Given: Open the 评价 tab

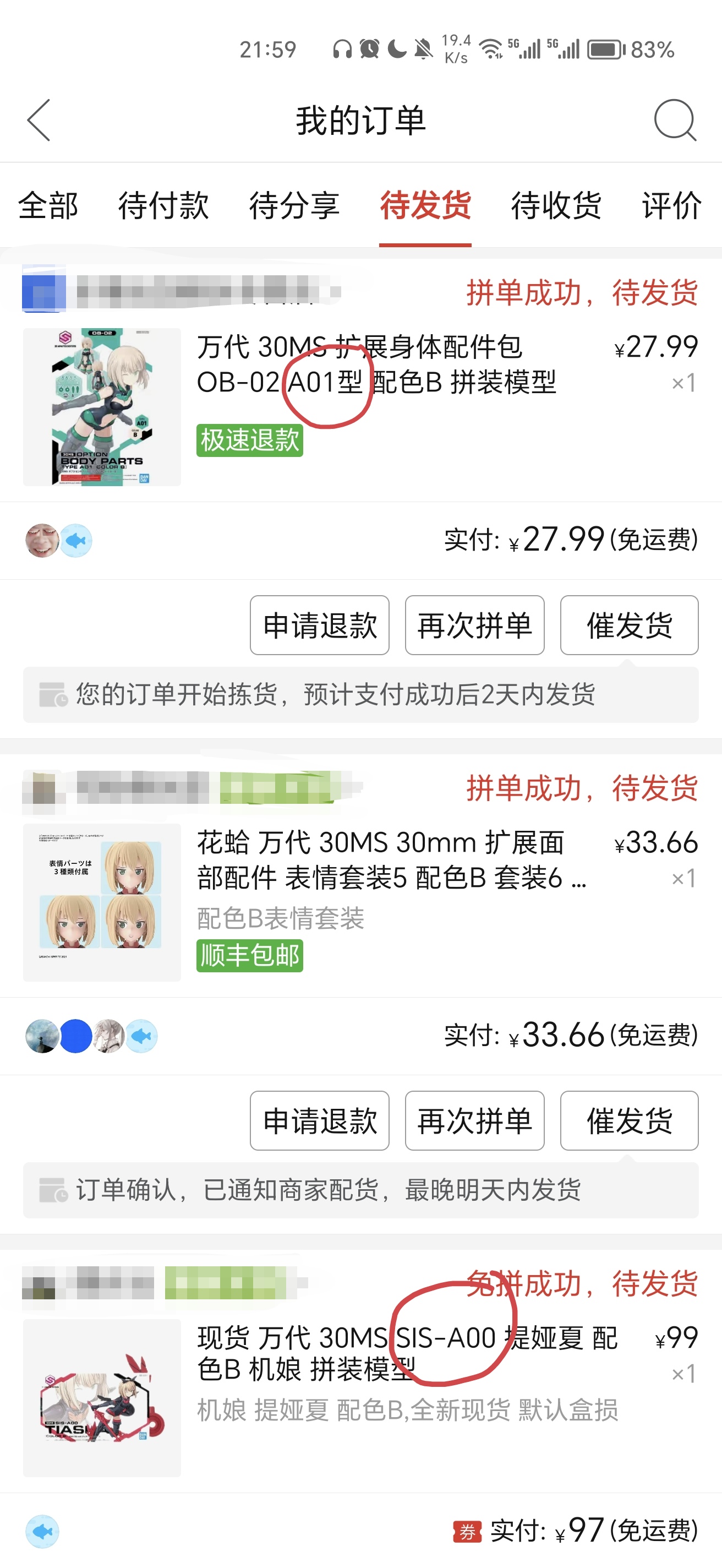Looking at the screenshot, I should coord(671,206).
